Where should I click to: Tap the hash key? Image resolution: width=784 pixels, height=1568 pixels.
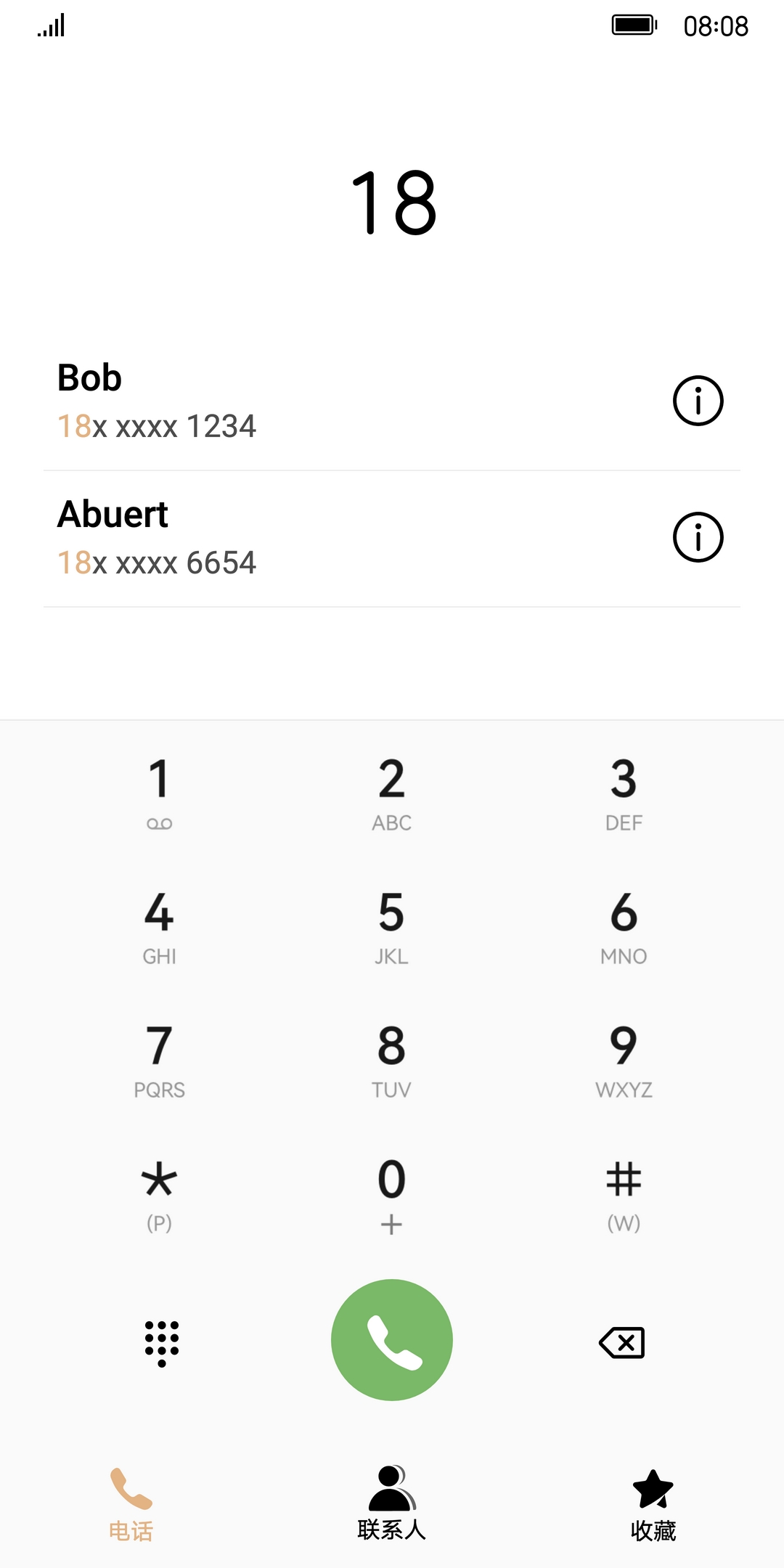click(x=624, y=1193)
